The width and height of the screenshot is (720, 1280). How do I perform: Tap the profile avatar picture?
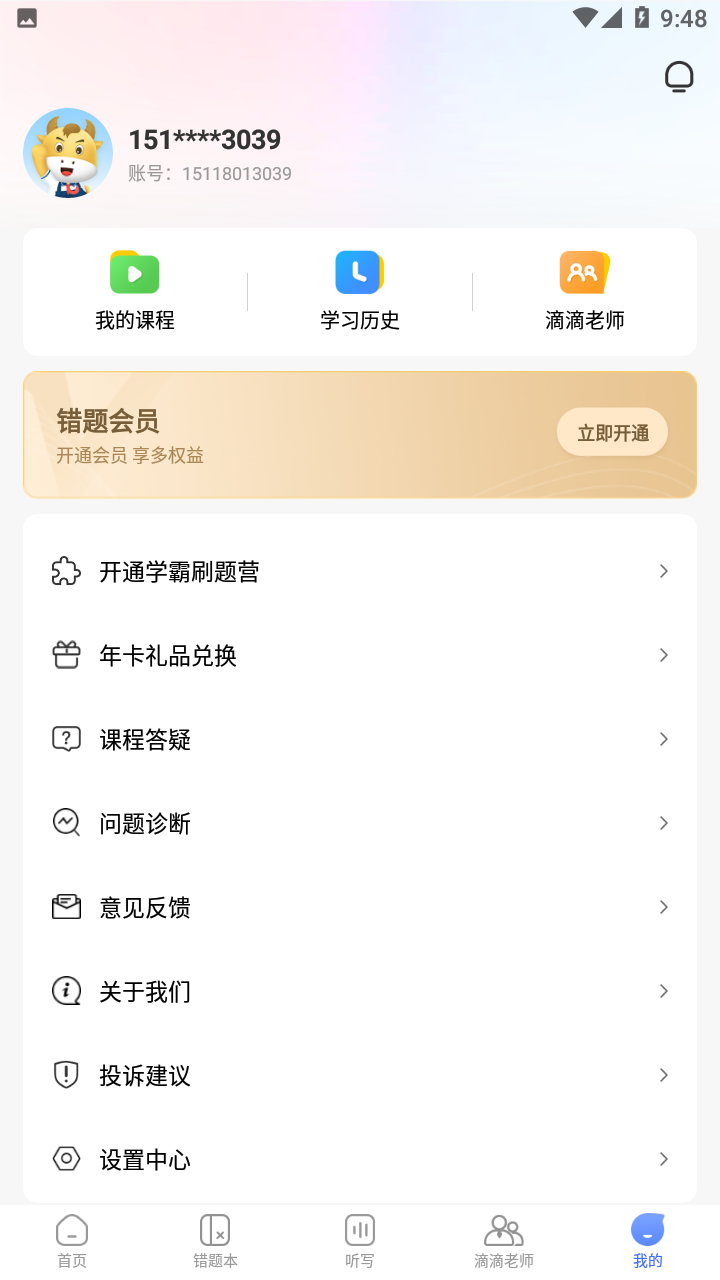click(68, 153)
